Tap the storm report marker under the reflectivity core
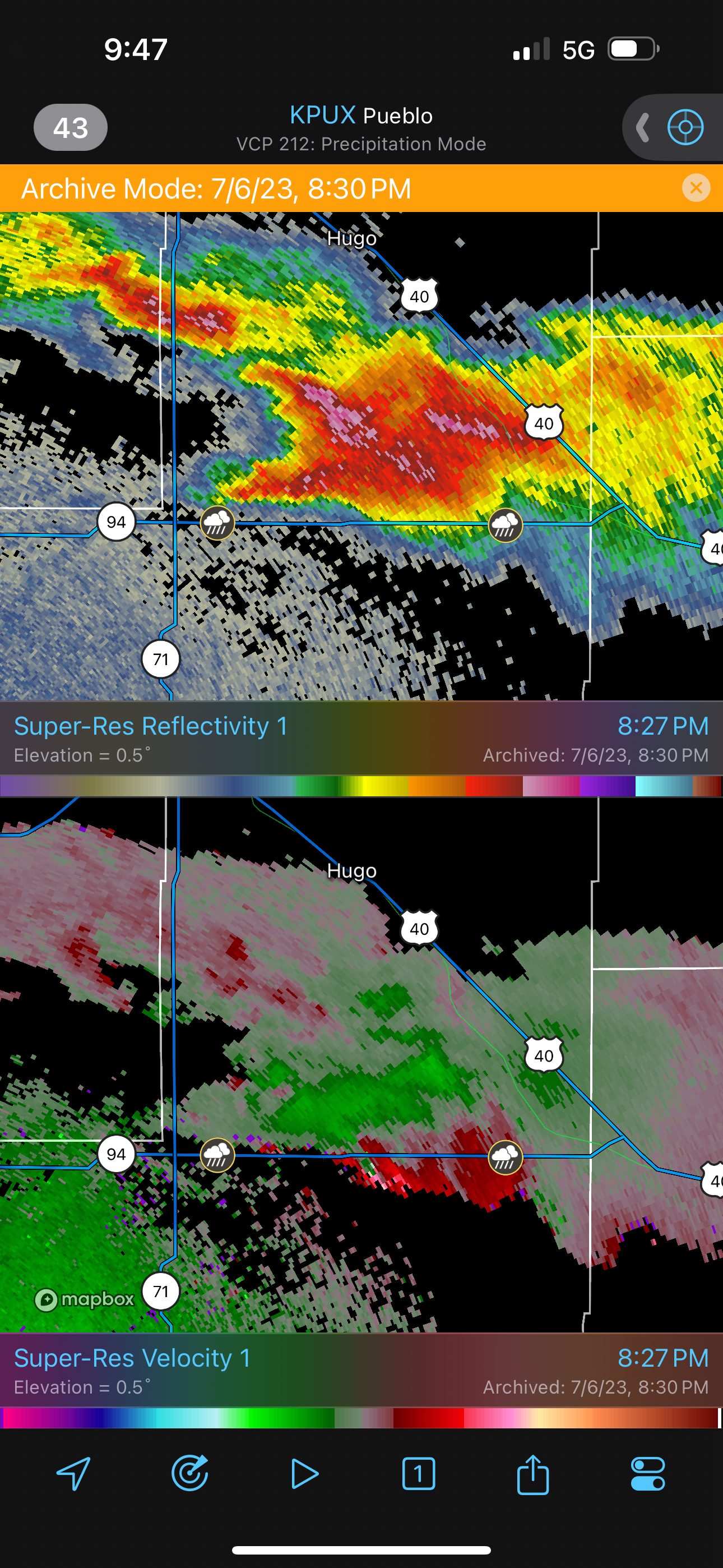723x1568 pixels. pyautogui.click(x=505, y=525)
